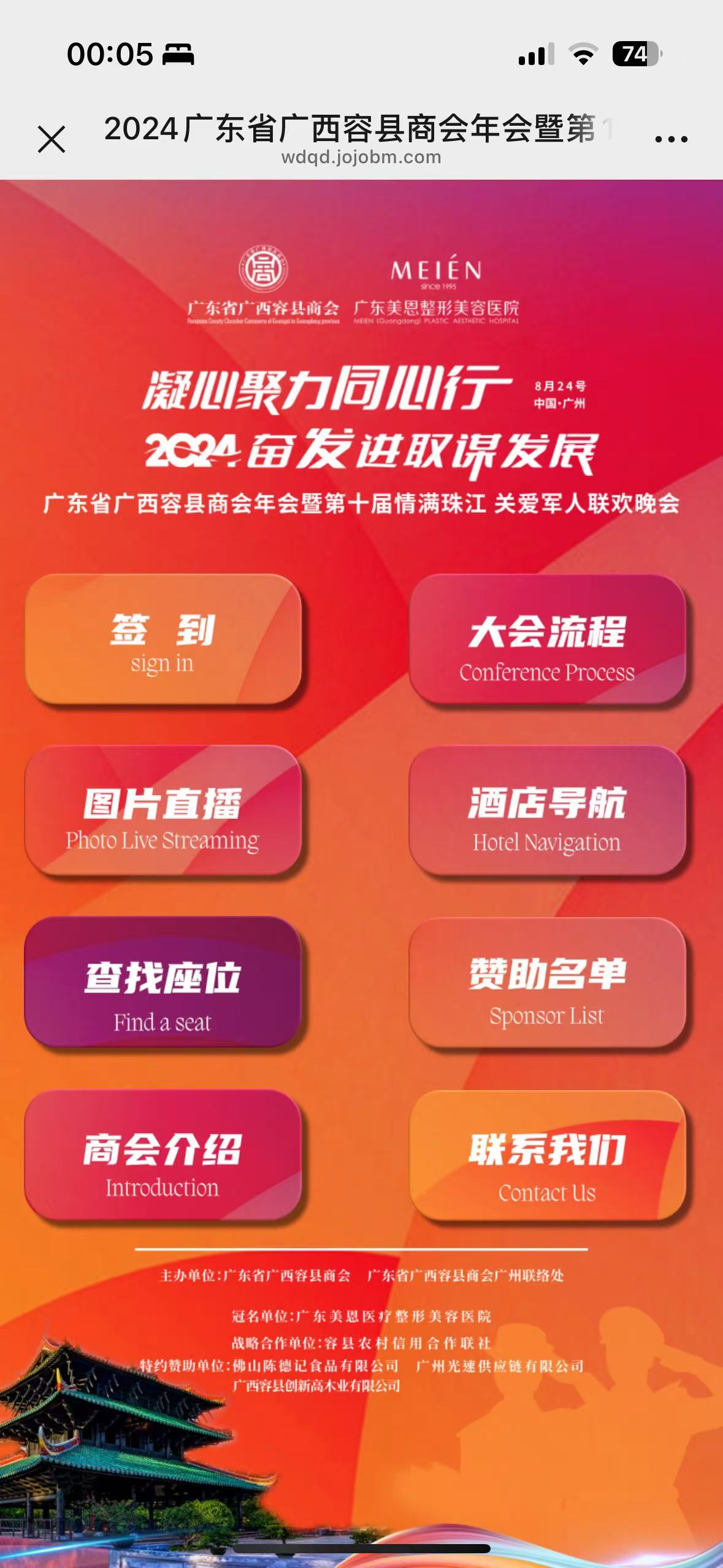Image resolution: width=723 pixels, height=1568 pixels.
Task: Open 大会流程 Conference Process
Action: pos(547,640)
